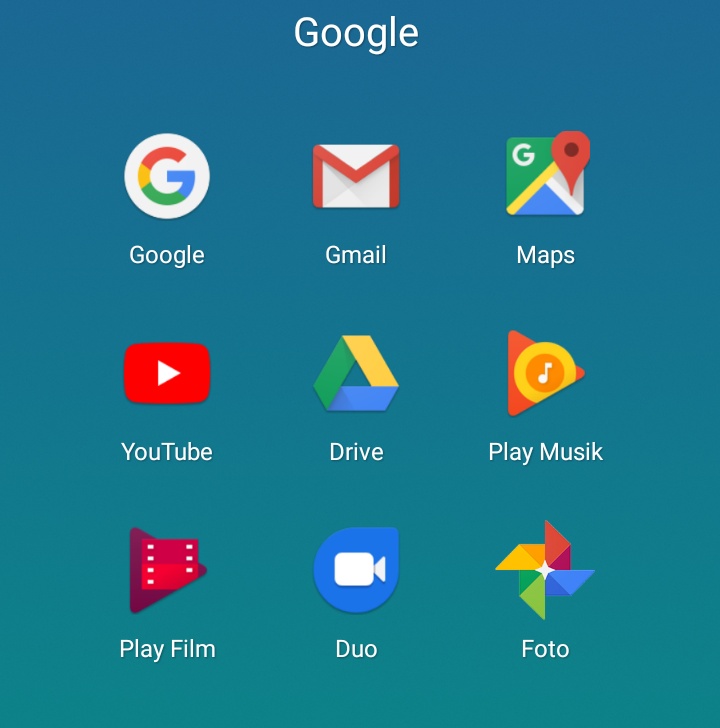
Task: Launch Gmail
Action: click(x=356, y=177)
